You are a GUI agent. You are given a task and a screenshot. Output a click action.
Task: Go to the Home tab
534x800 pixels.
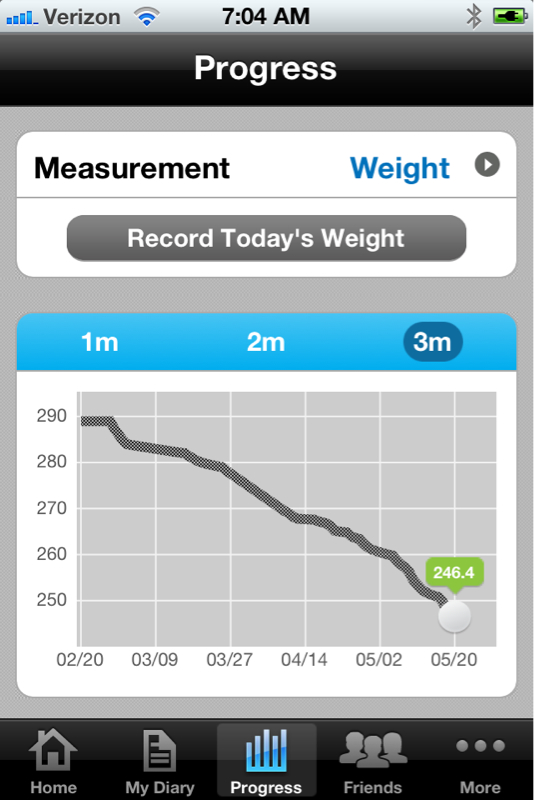(53, 761)
